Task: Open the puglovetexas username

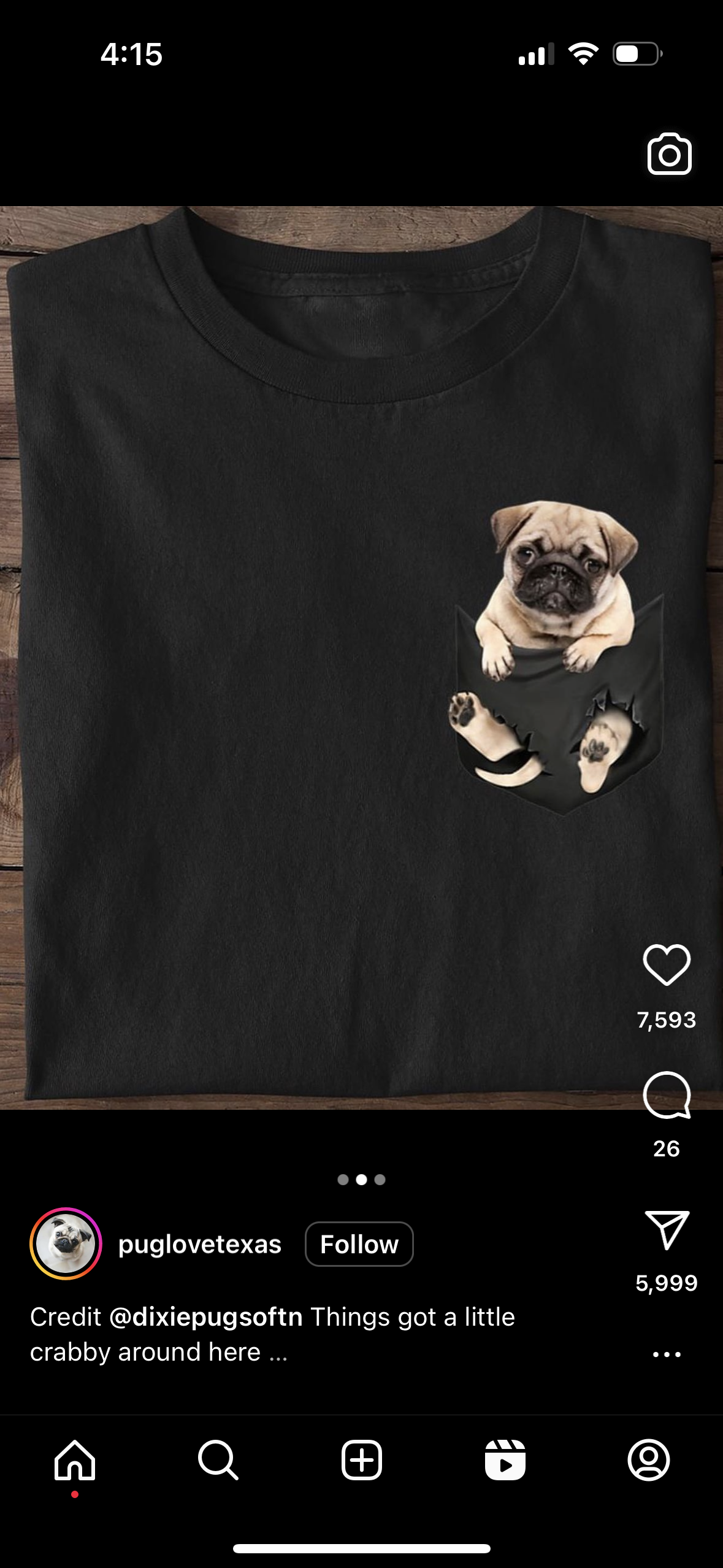Action: (199, 1244)
